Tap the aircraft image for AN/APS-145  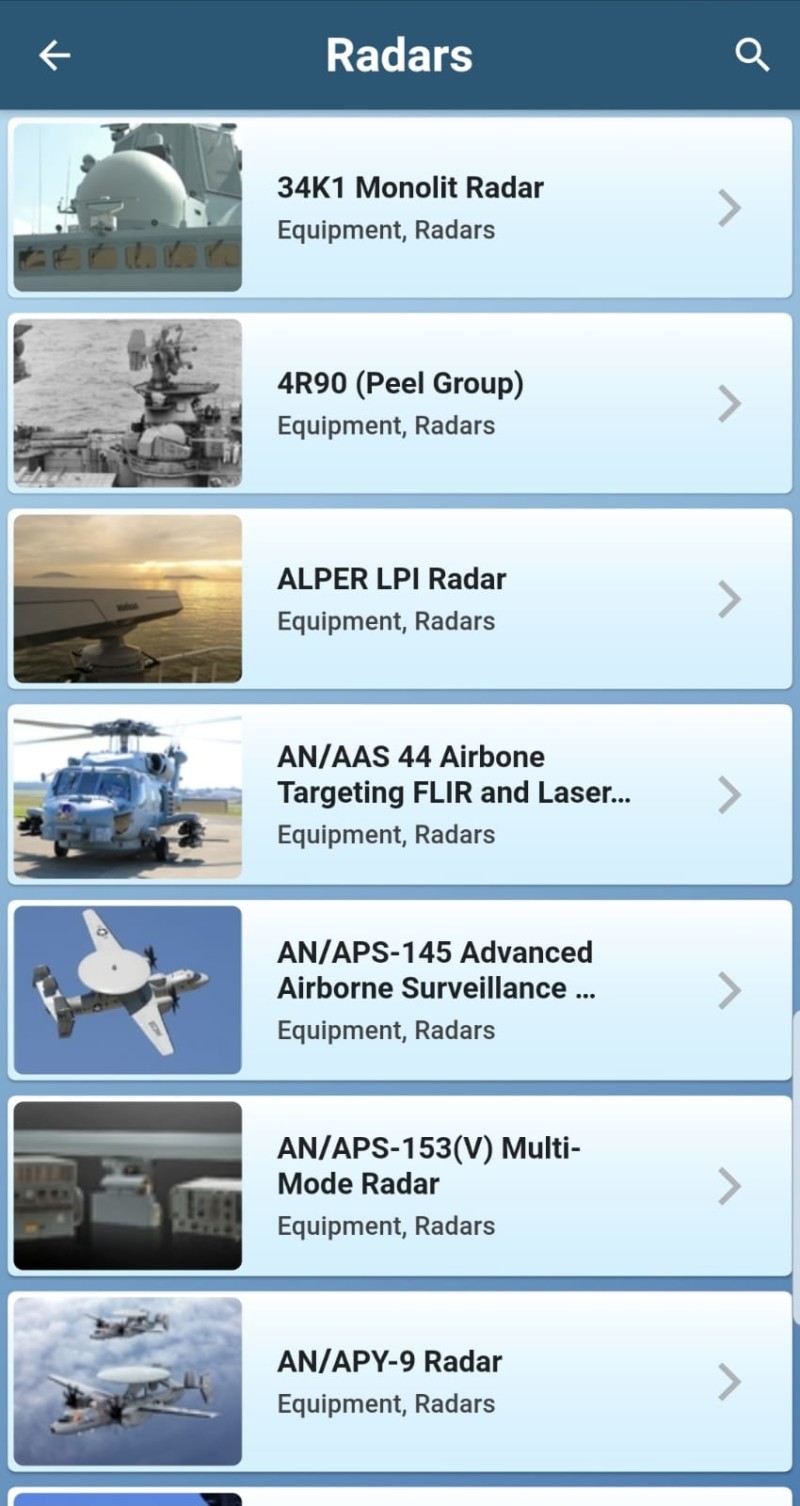click(127, 989)
